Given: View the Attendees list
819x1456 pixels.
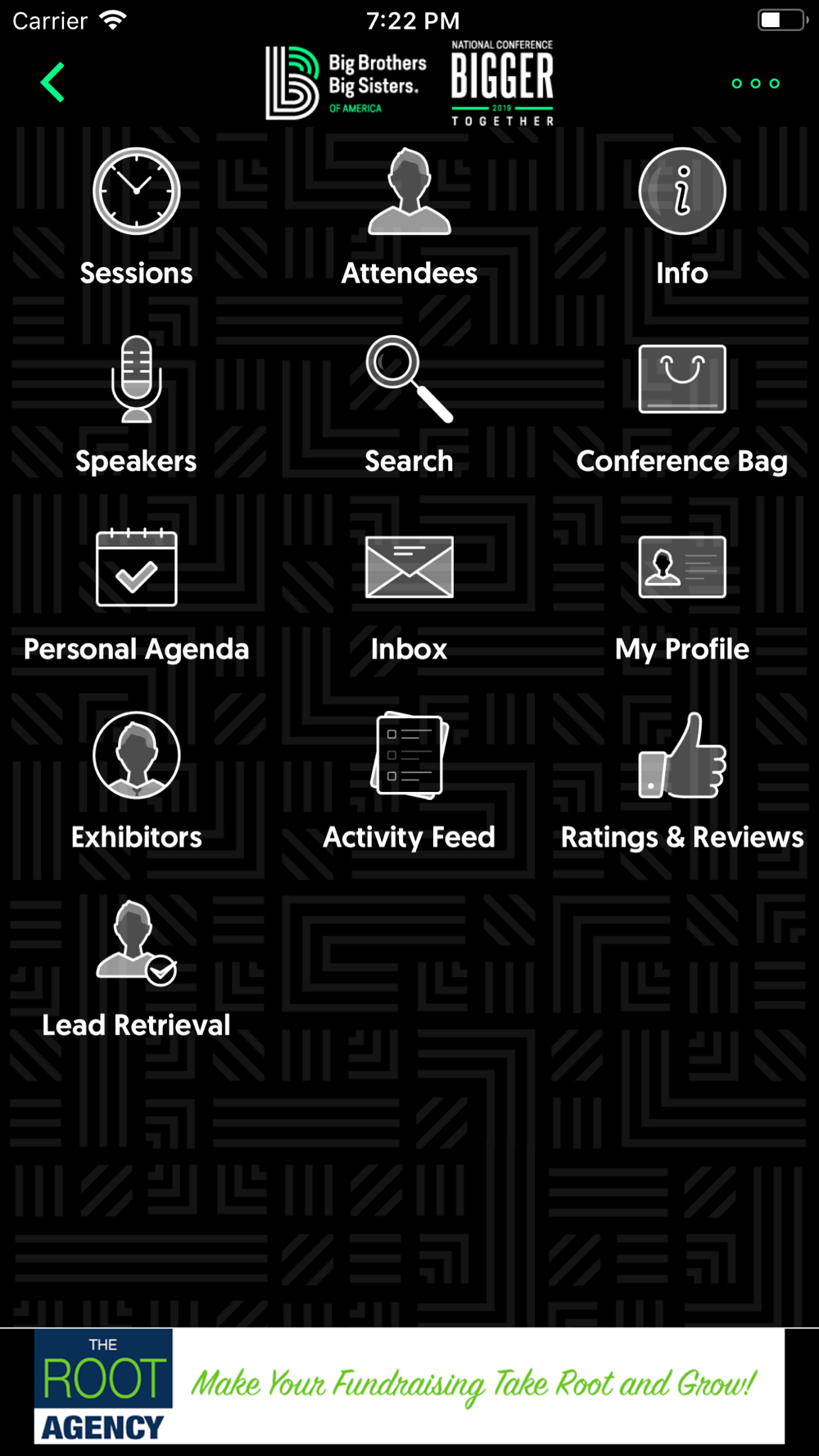Looking at the screenshot, I should coord(409,218).
